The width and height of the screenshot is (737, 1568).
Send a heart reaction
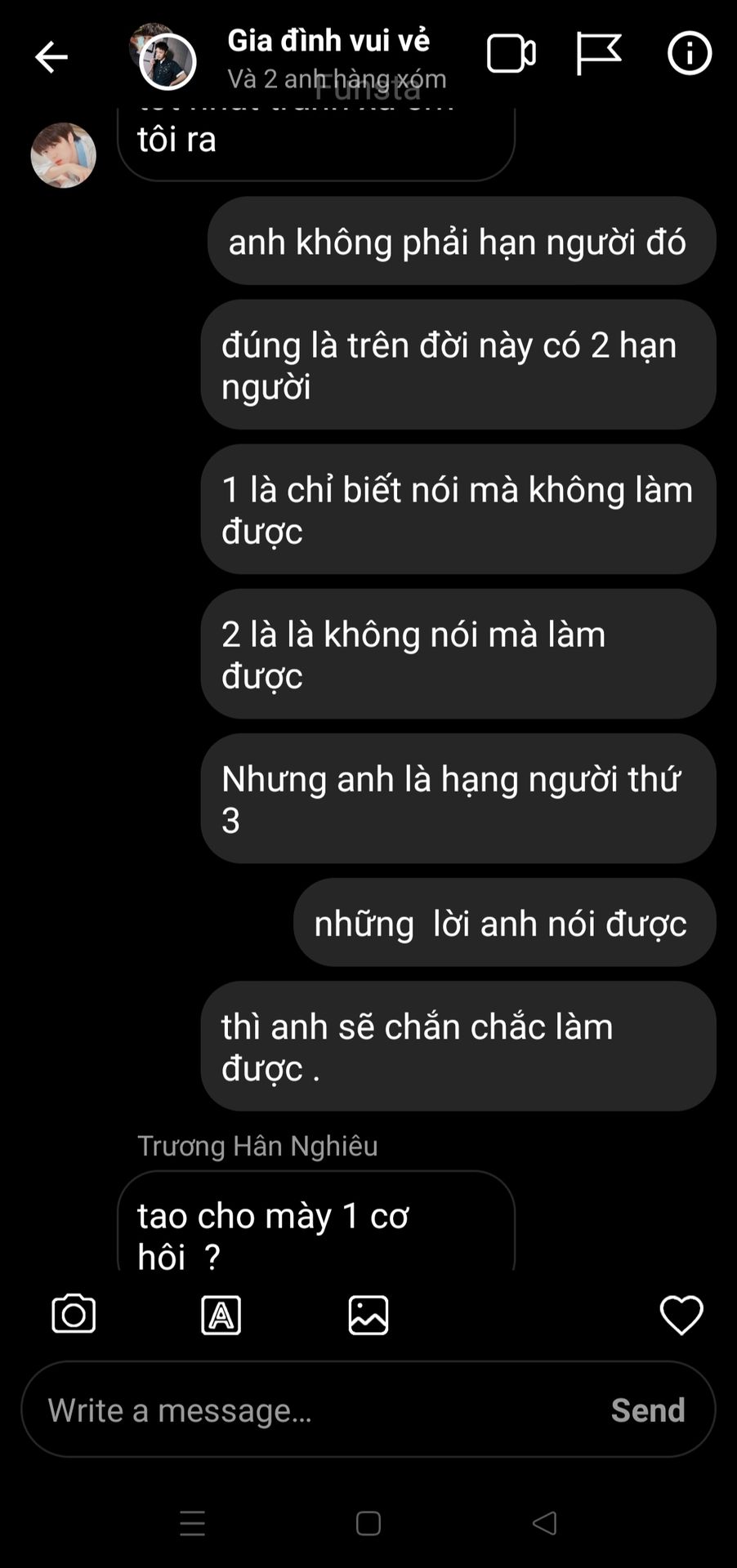(681, 1315)
